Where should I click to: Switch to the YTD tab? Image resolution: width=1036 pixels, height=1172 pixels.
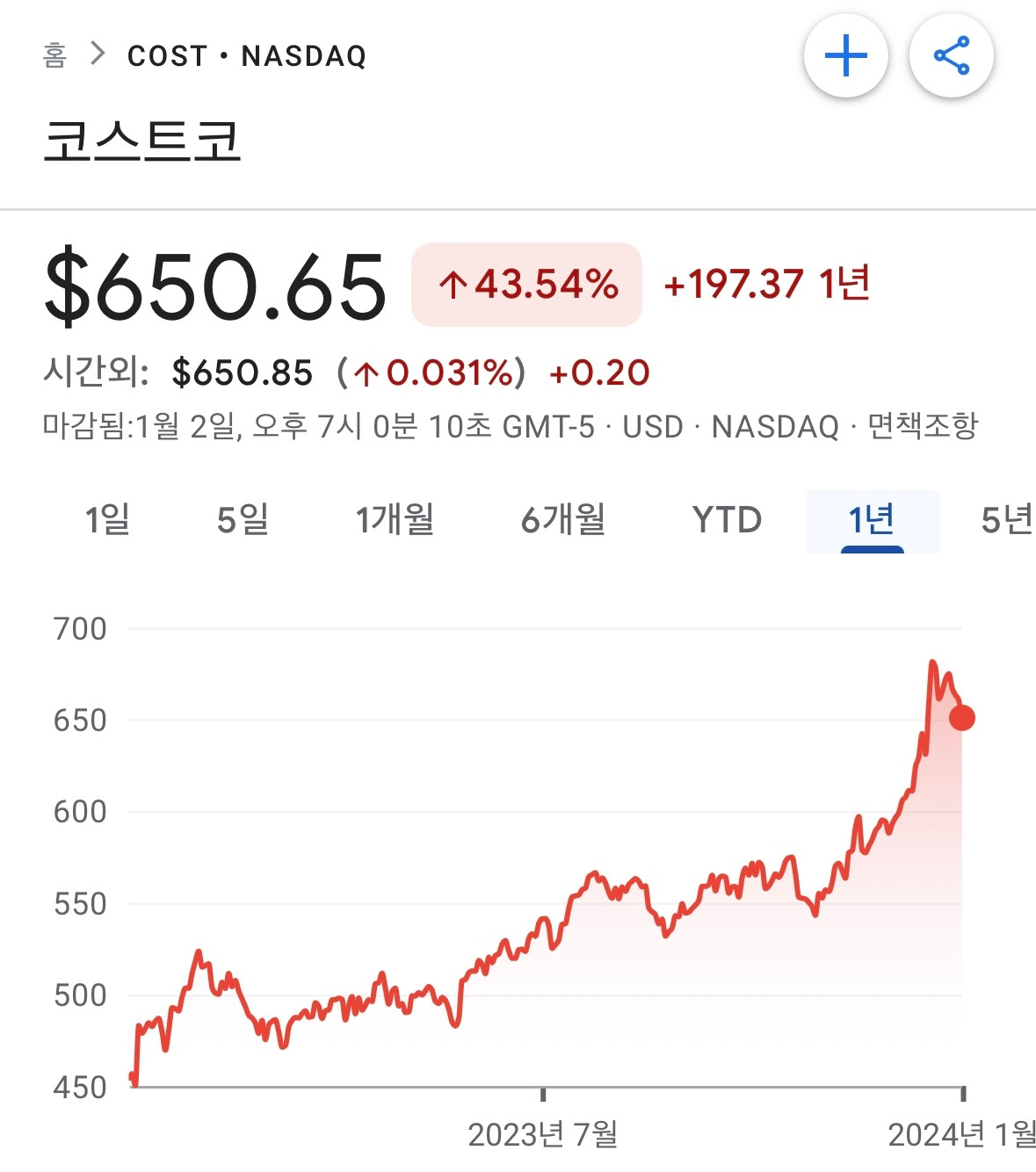(727, 520)
